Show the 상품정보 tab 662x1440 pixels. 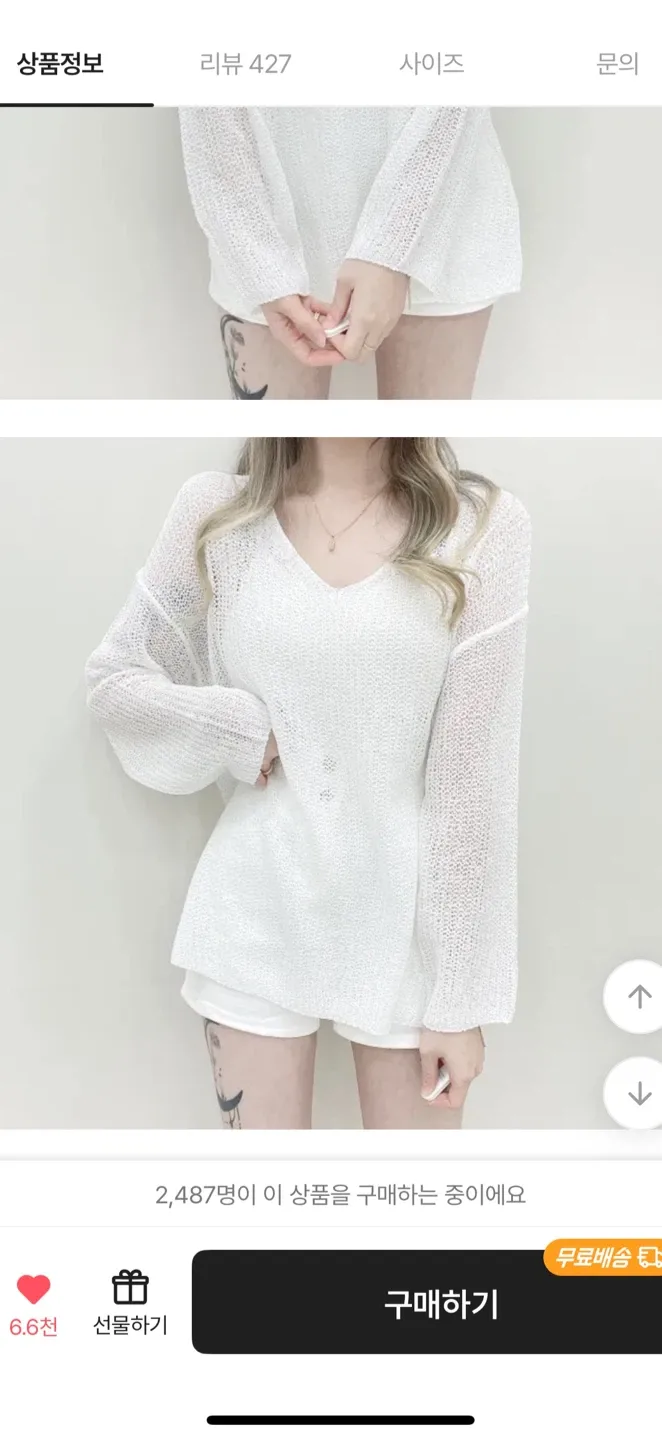pos(60,64)
